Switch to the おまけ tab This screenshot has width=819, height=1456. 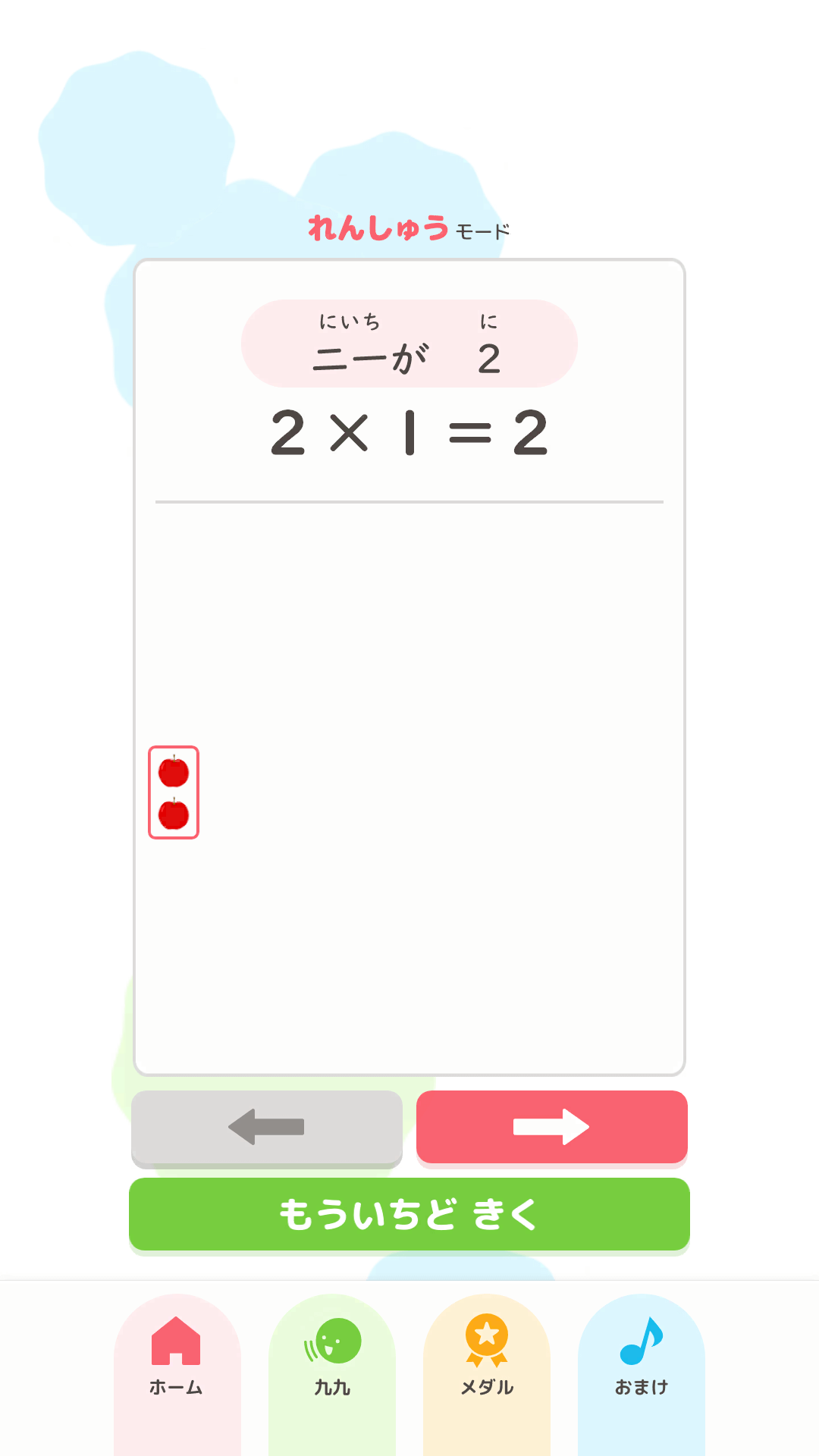[x=642, y=1357]
